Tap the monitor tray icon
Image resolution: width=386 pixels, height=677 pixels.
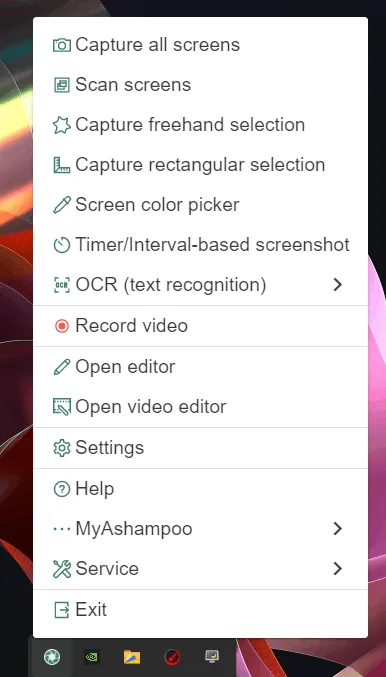pyautogui.click(x=212, y=657)
